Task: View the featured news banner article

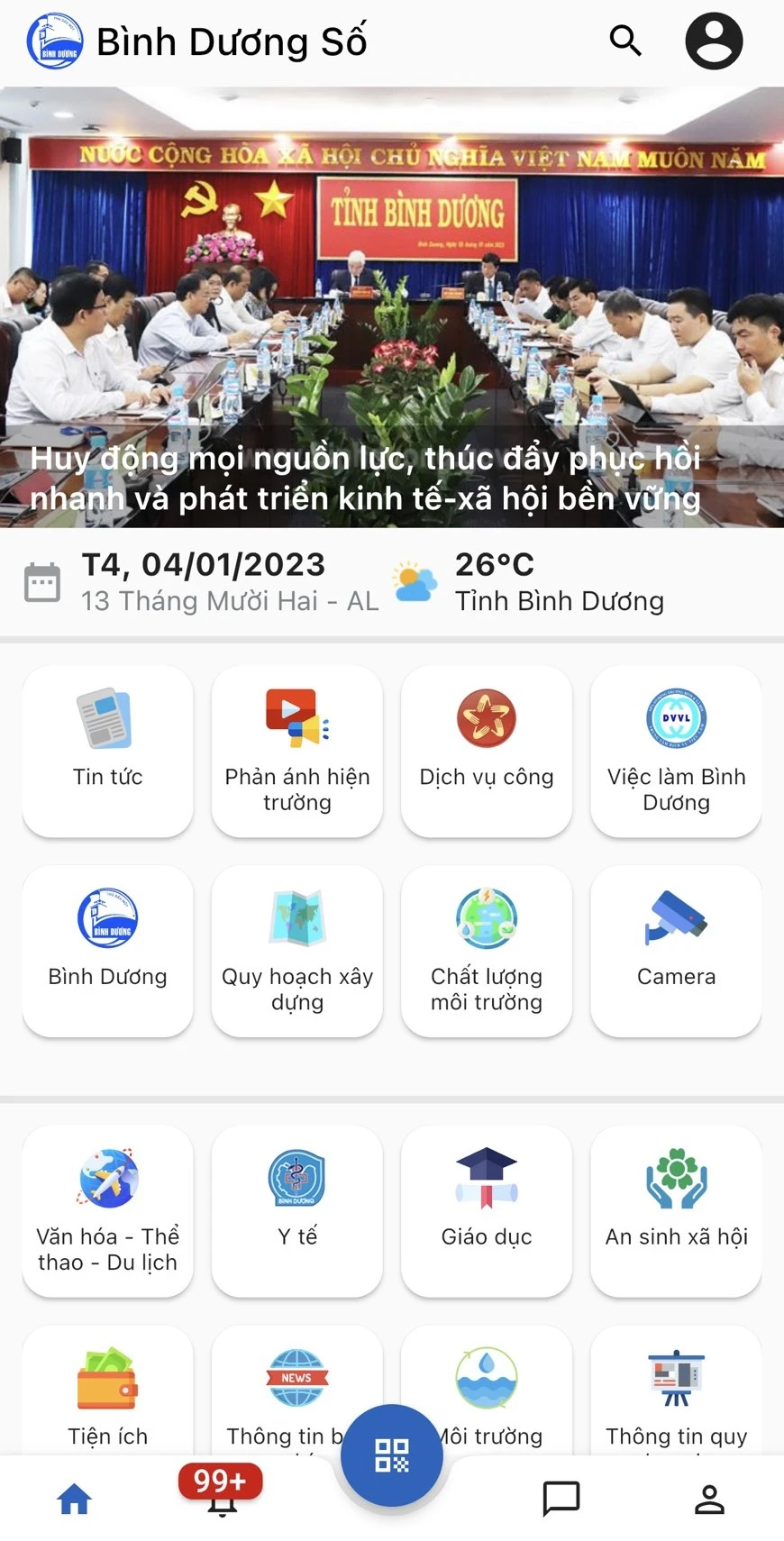Action: (392, 306)
